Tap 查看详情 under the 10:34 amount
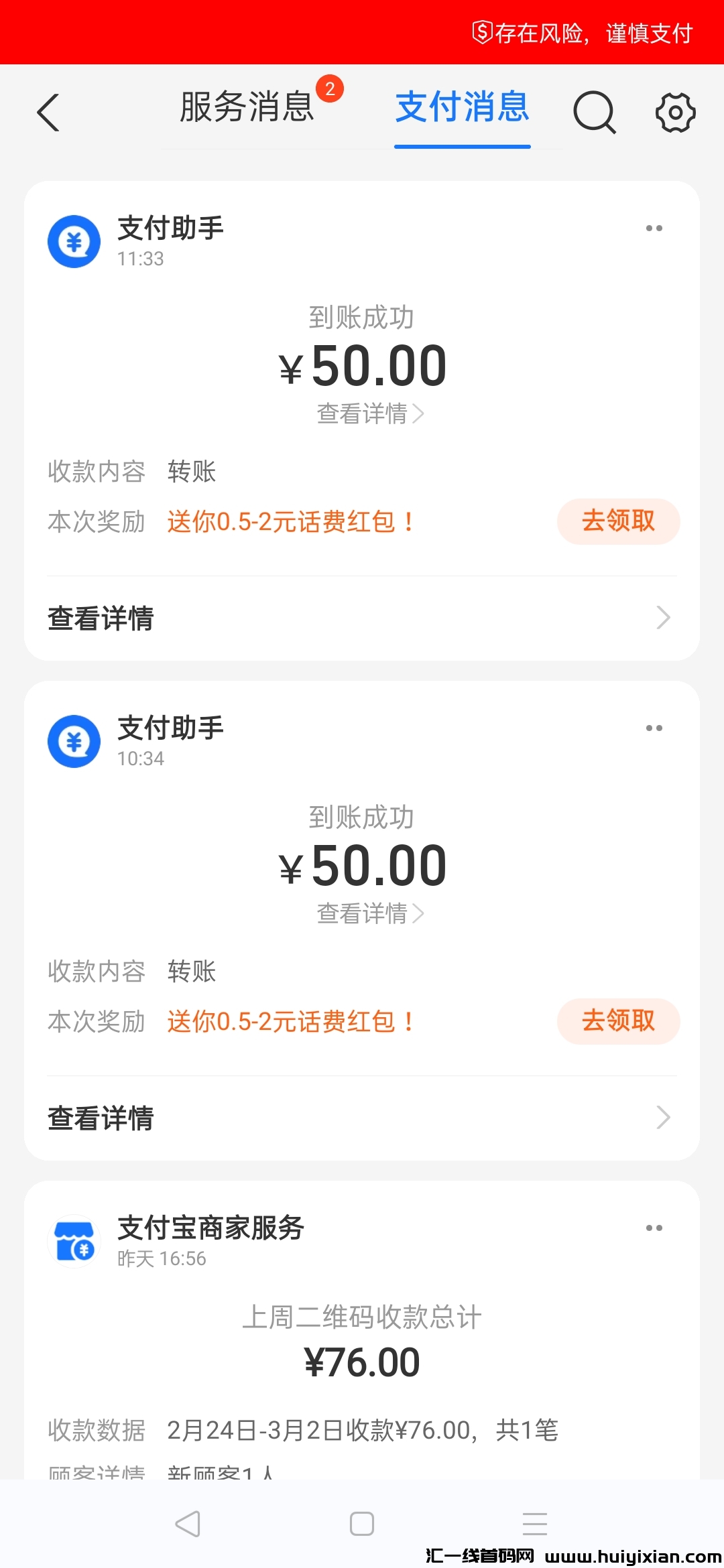The image size is (724, 1568). click(369, 914)
